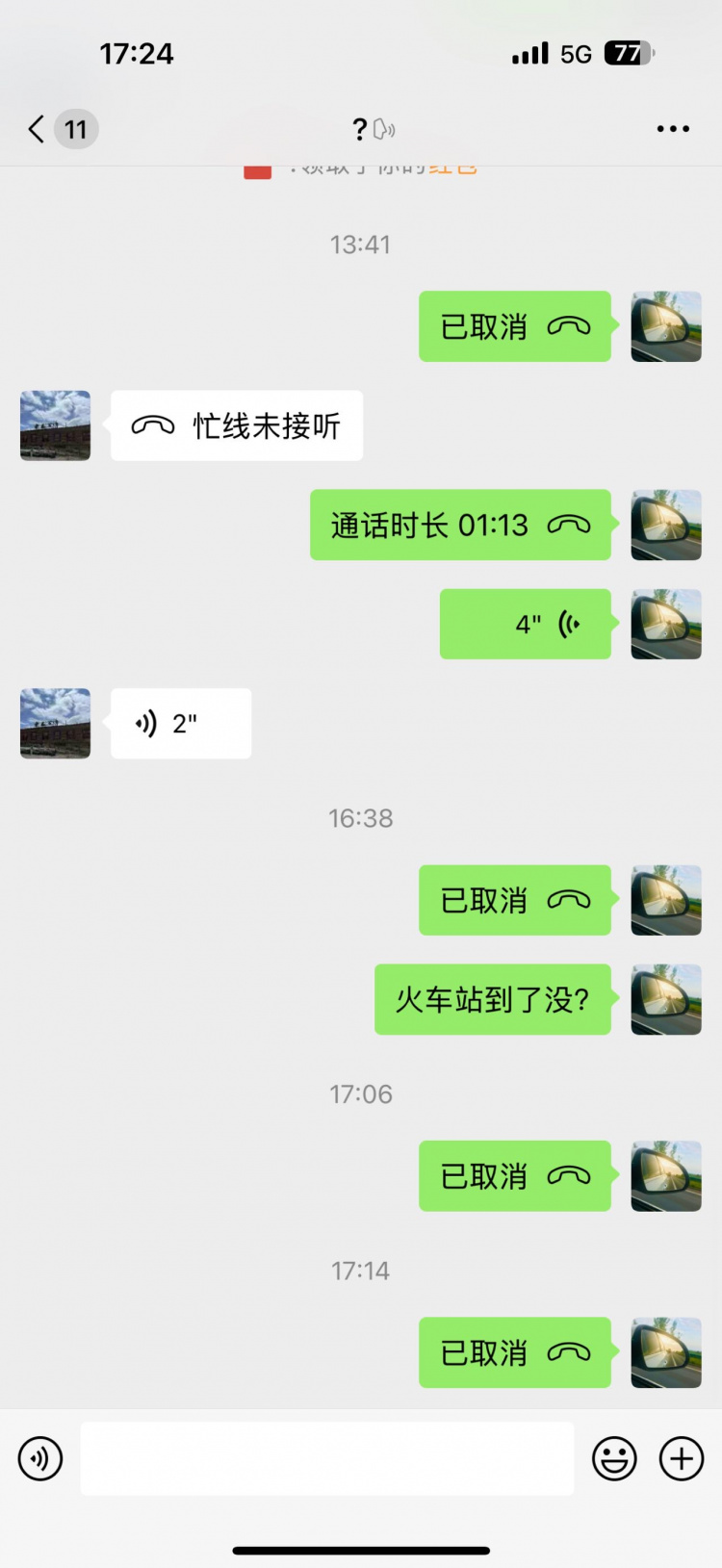Image resolution: width=722 pixels, height=1568 pixels.
Task: Tap the 忙线未接听 missed call bubble
Action: point(237,425)
